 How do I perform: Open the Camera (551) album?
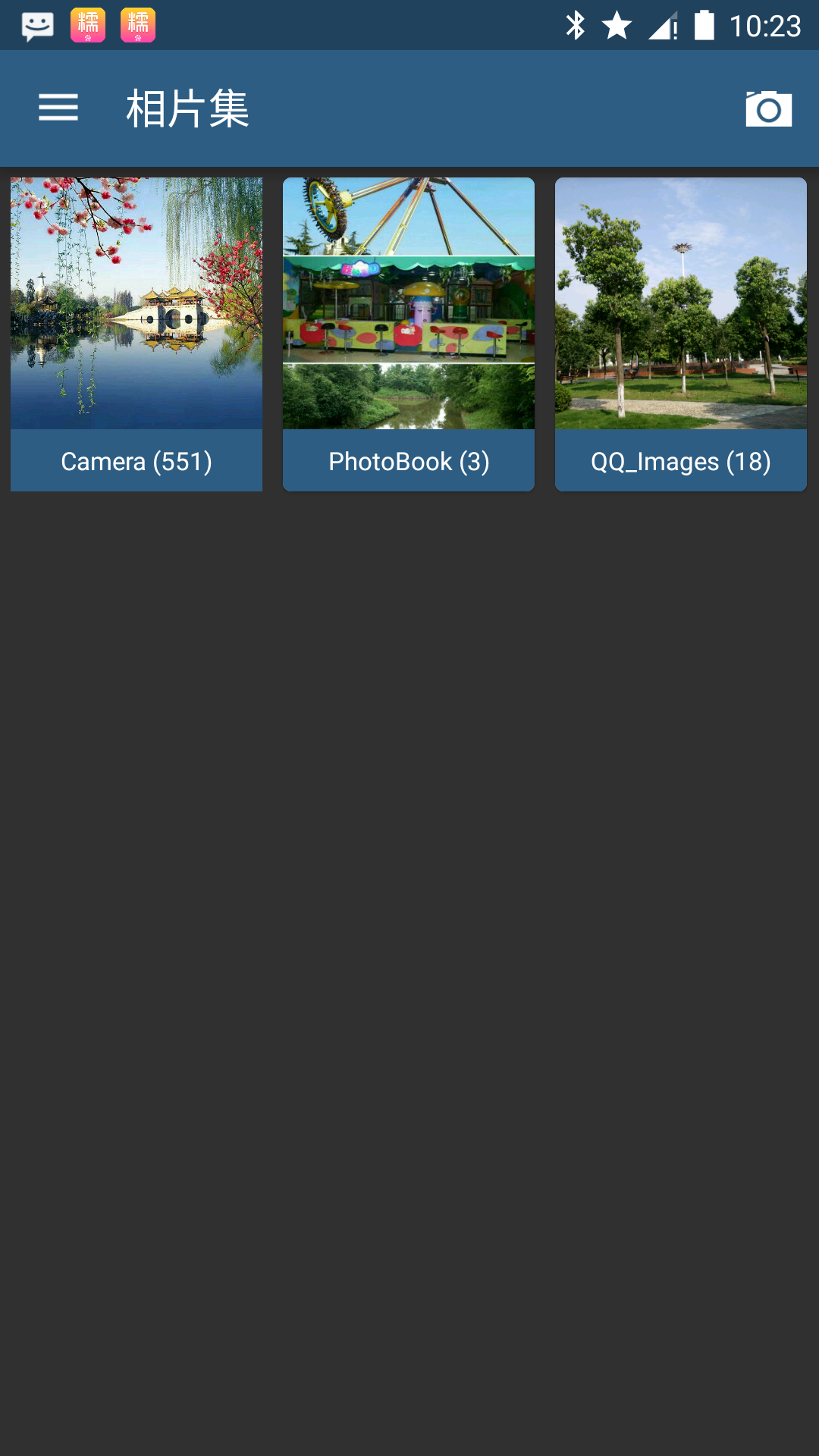[x=136, y=334]
